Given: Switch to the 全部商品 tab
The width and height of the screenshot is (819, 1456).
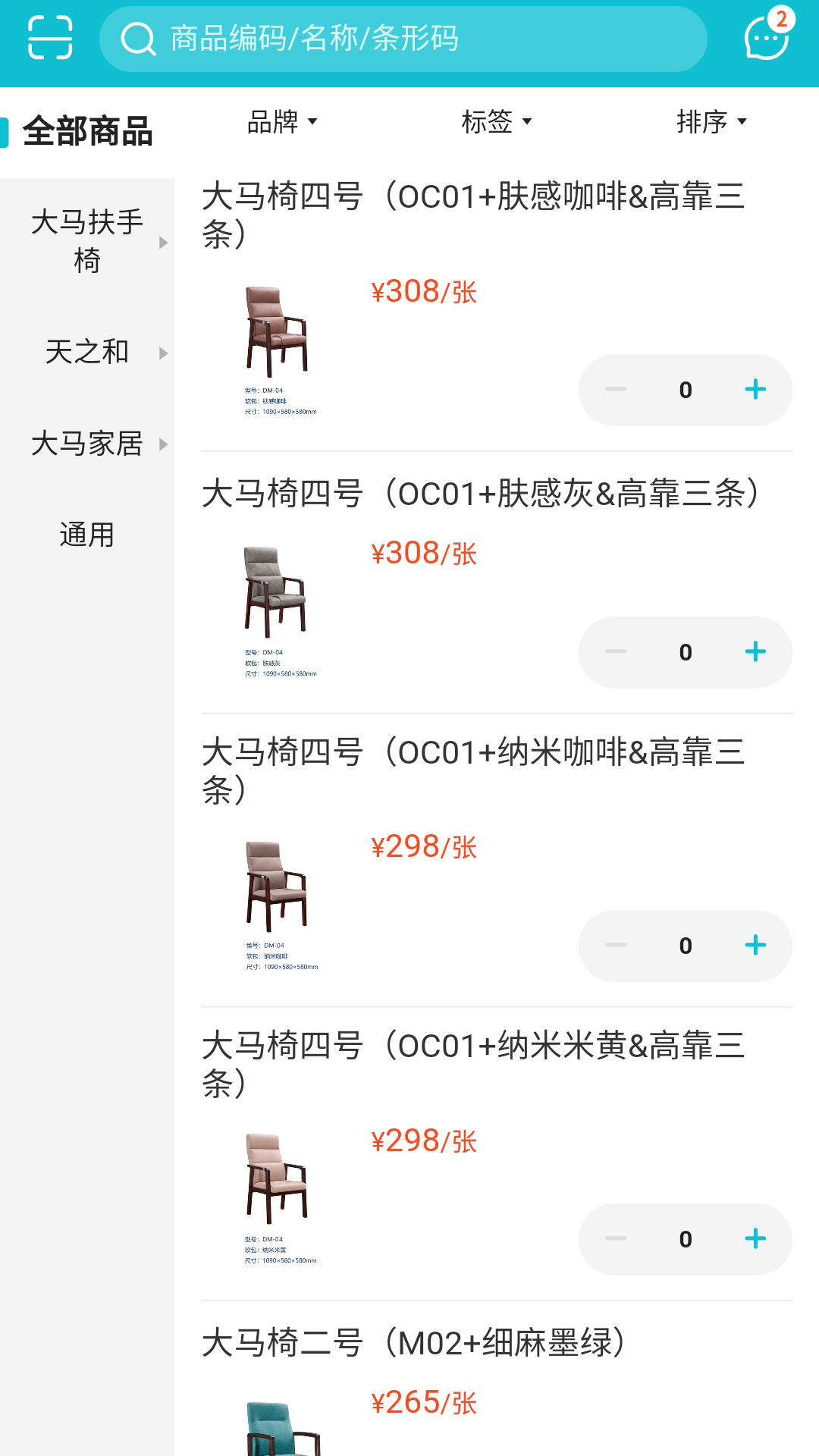Looking at the screenshot, I should pos(88,130).
